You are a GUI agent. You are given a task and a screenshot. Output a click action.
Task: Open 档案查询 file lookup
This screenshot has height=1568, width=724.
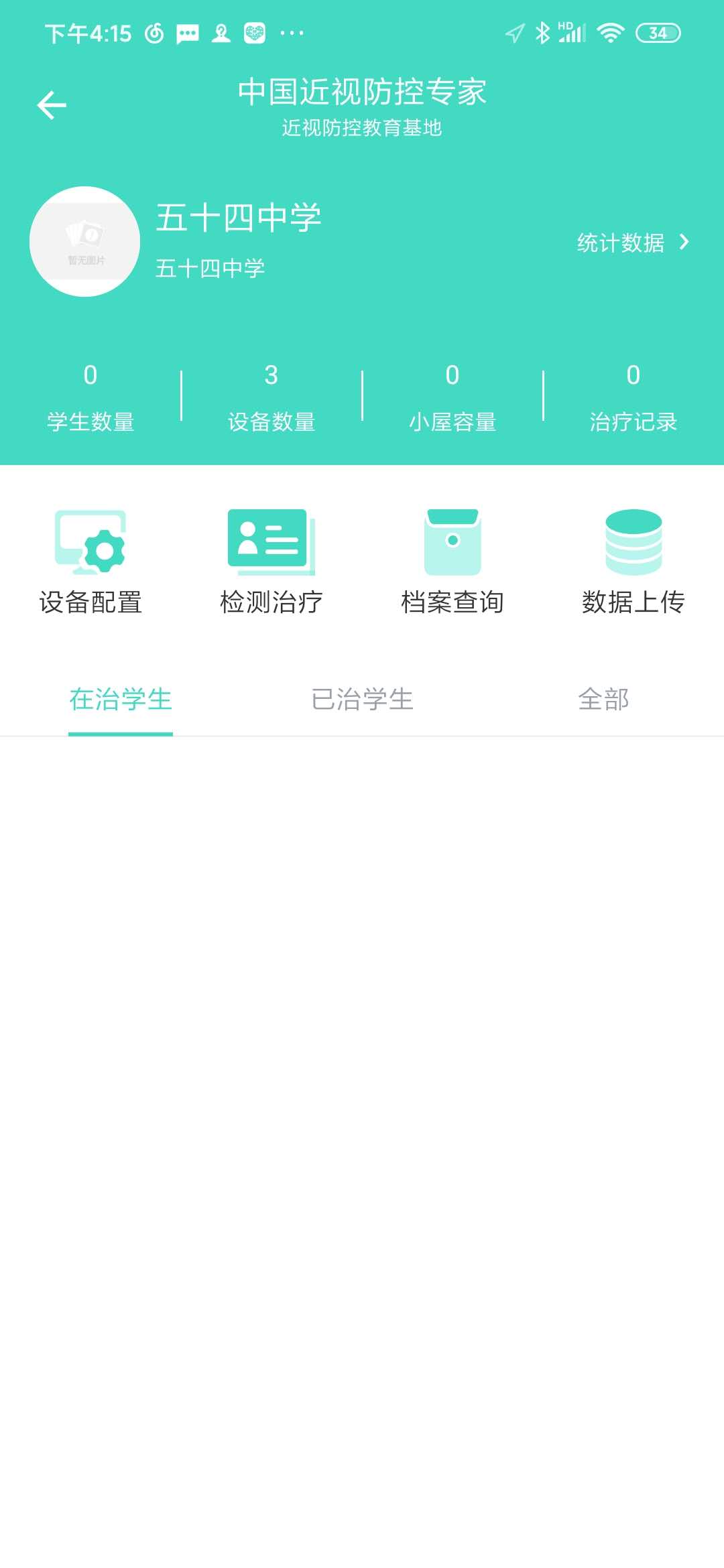(452, 562)
